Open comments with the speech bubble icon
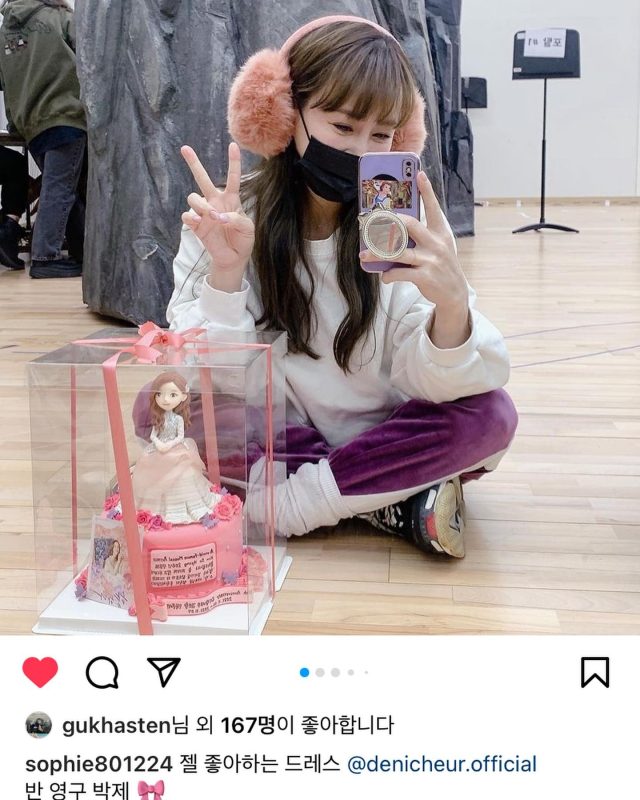 click(x=102, y=672)
